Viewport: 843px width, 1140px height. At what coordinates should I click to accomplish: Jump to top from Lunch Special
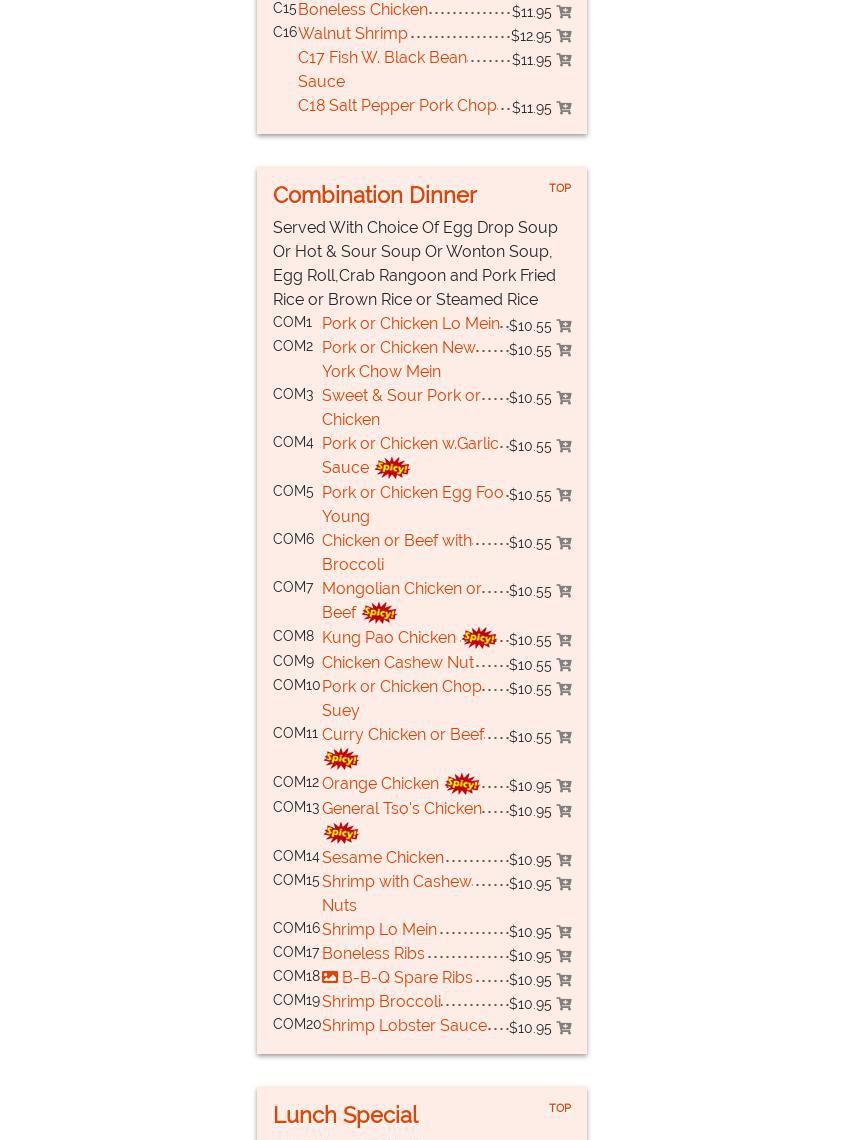pyautogui.click(x=559, y=1108)
